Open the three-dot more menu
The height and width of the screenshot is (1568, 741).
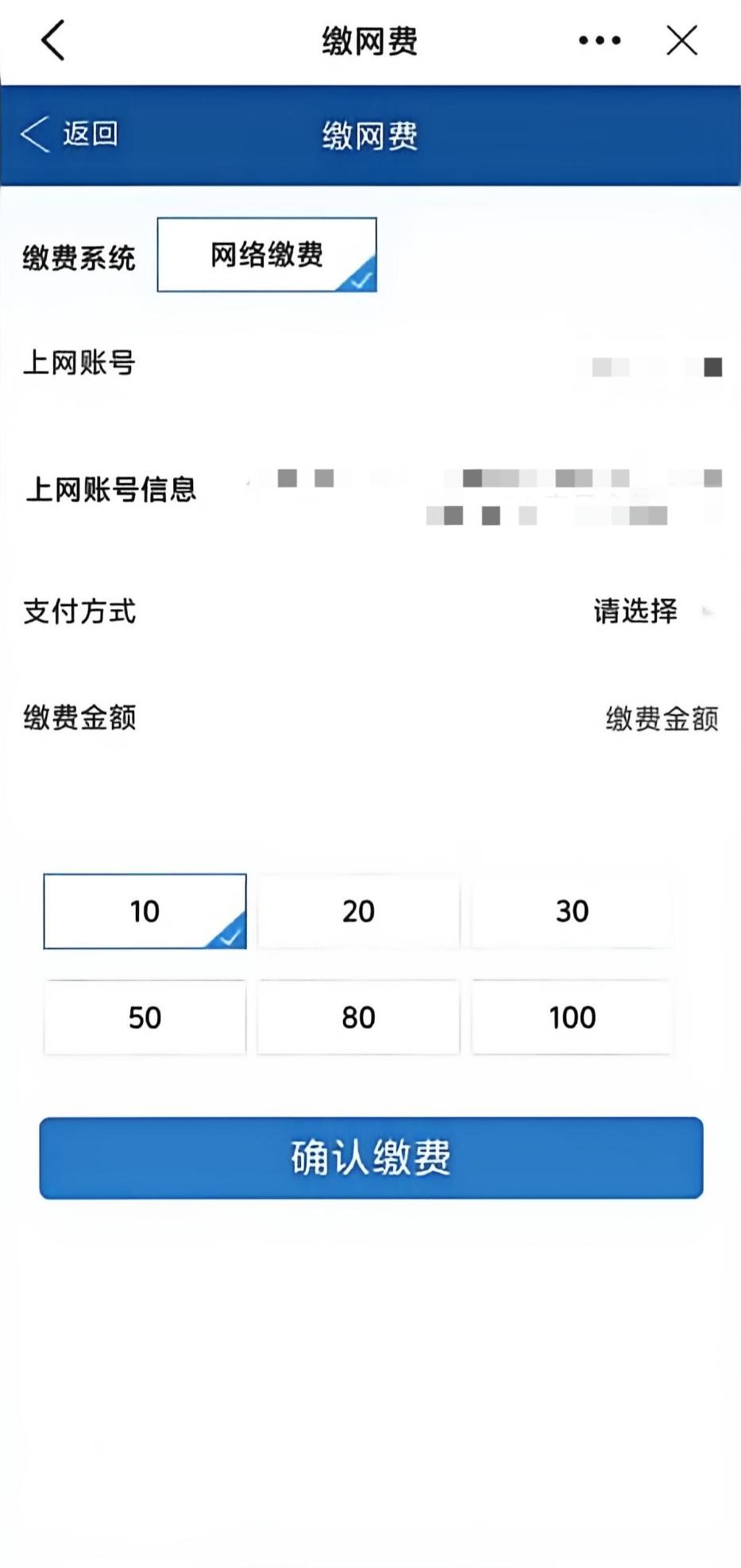(x=600, y=41)
